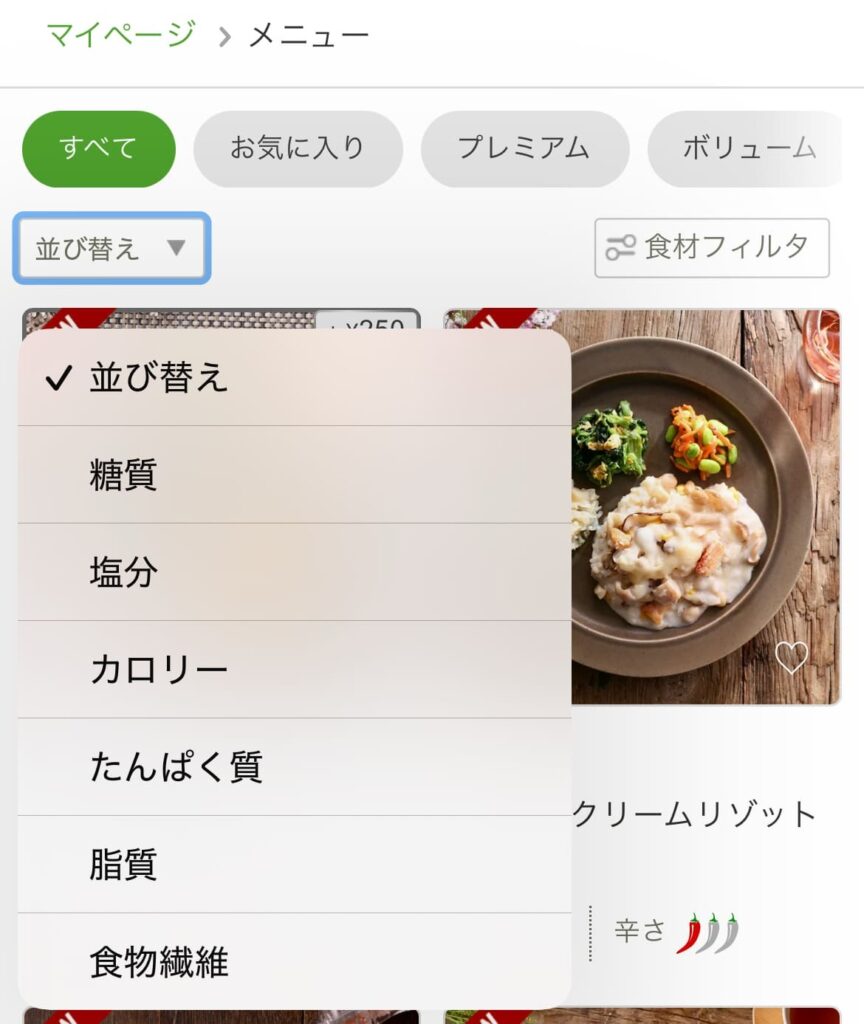Favorite the クリームリゾット dish with heart

(791, 657)
